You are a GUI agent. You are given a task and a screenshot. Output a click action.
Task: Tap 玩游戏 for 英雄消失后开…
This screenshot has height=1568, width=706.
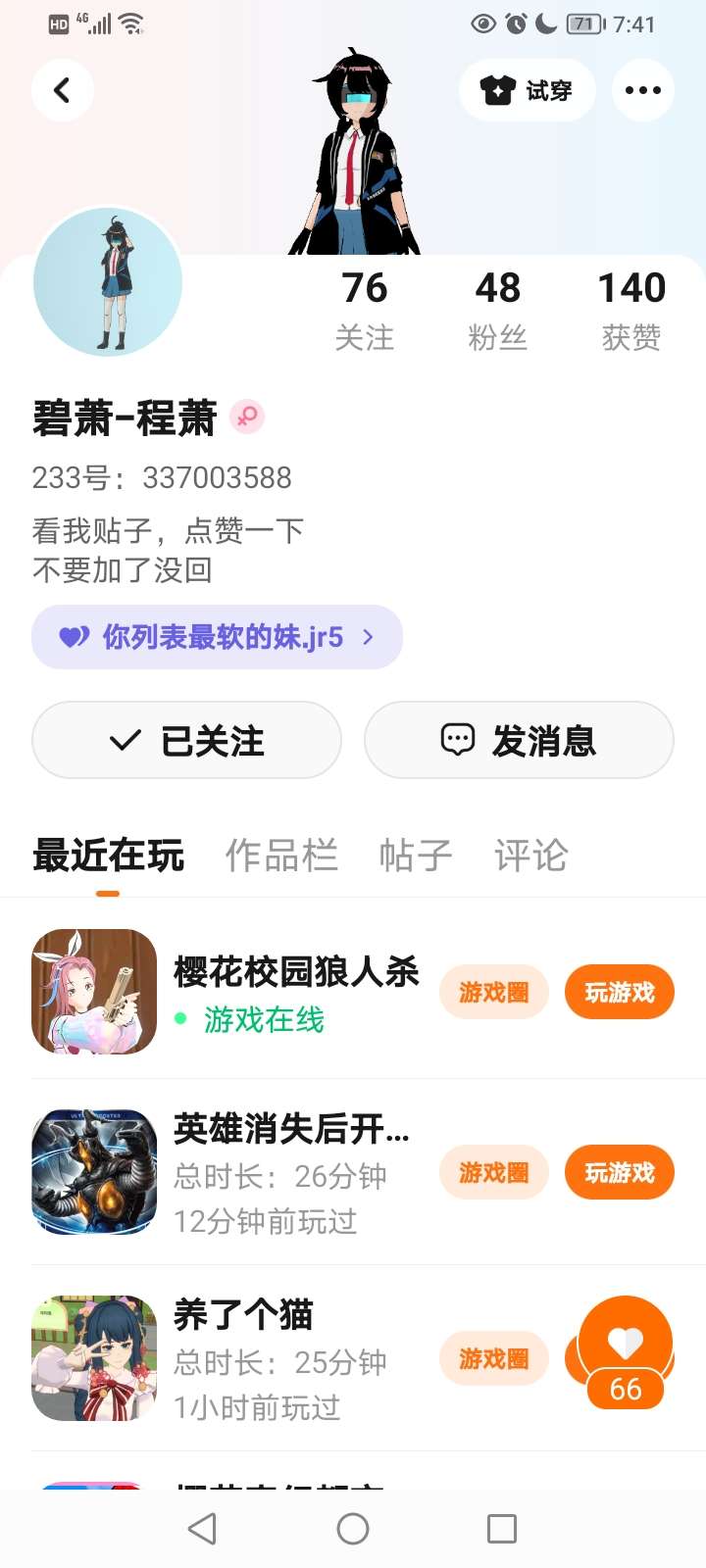coord(619,1172)
